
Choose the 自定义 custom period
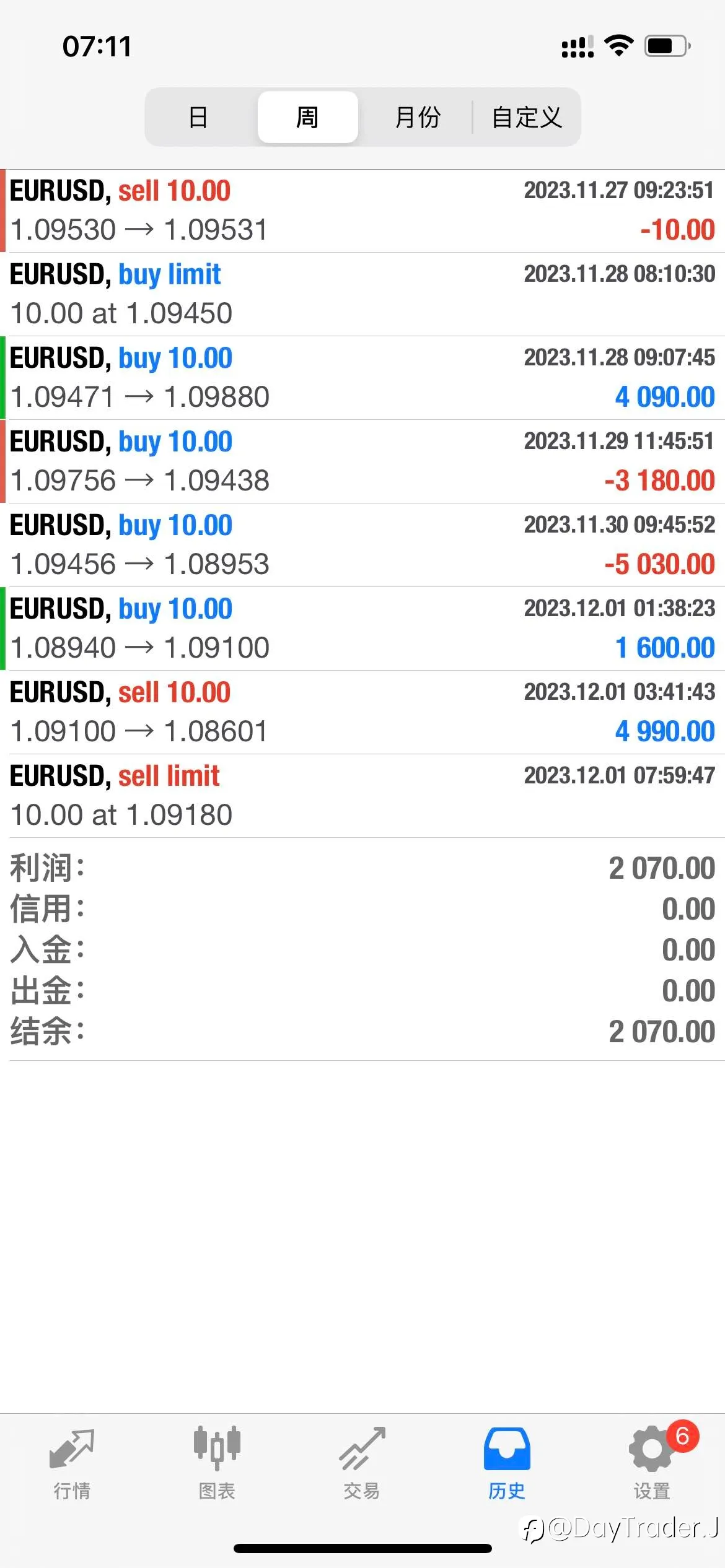click(x=527, y=117)
